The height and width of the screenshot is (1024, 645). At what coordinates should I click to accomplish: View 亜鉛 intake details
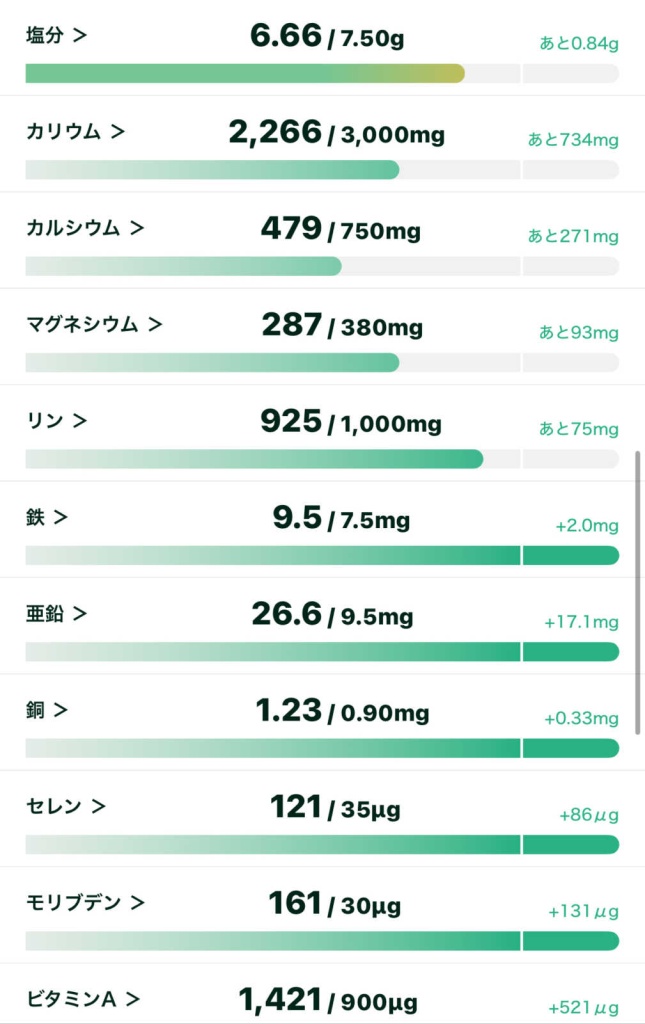(56, 613)
